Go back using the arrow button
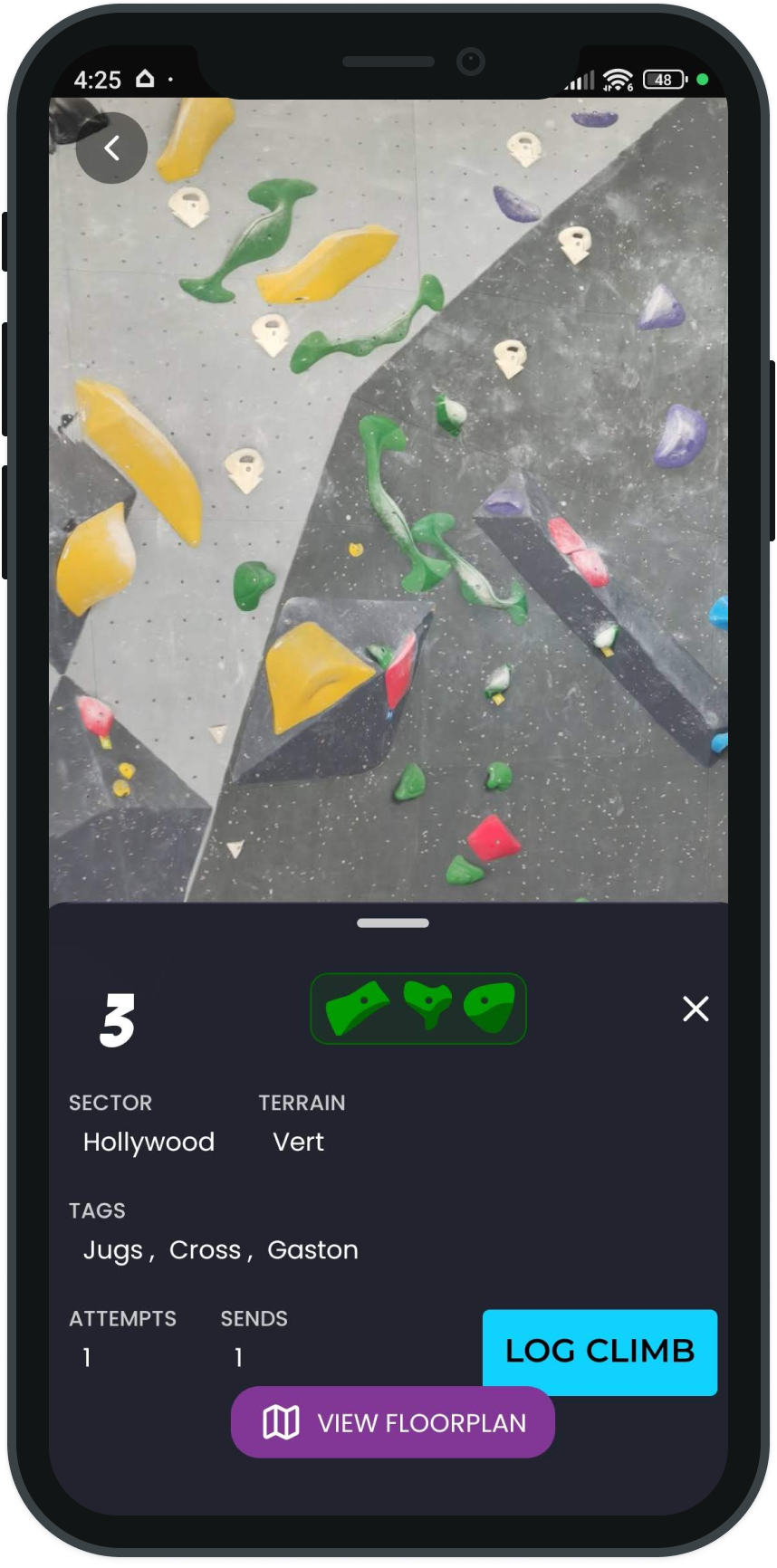Image resolution: width=777 pixels, height=1568 pixels. pos(111,148)
